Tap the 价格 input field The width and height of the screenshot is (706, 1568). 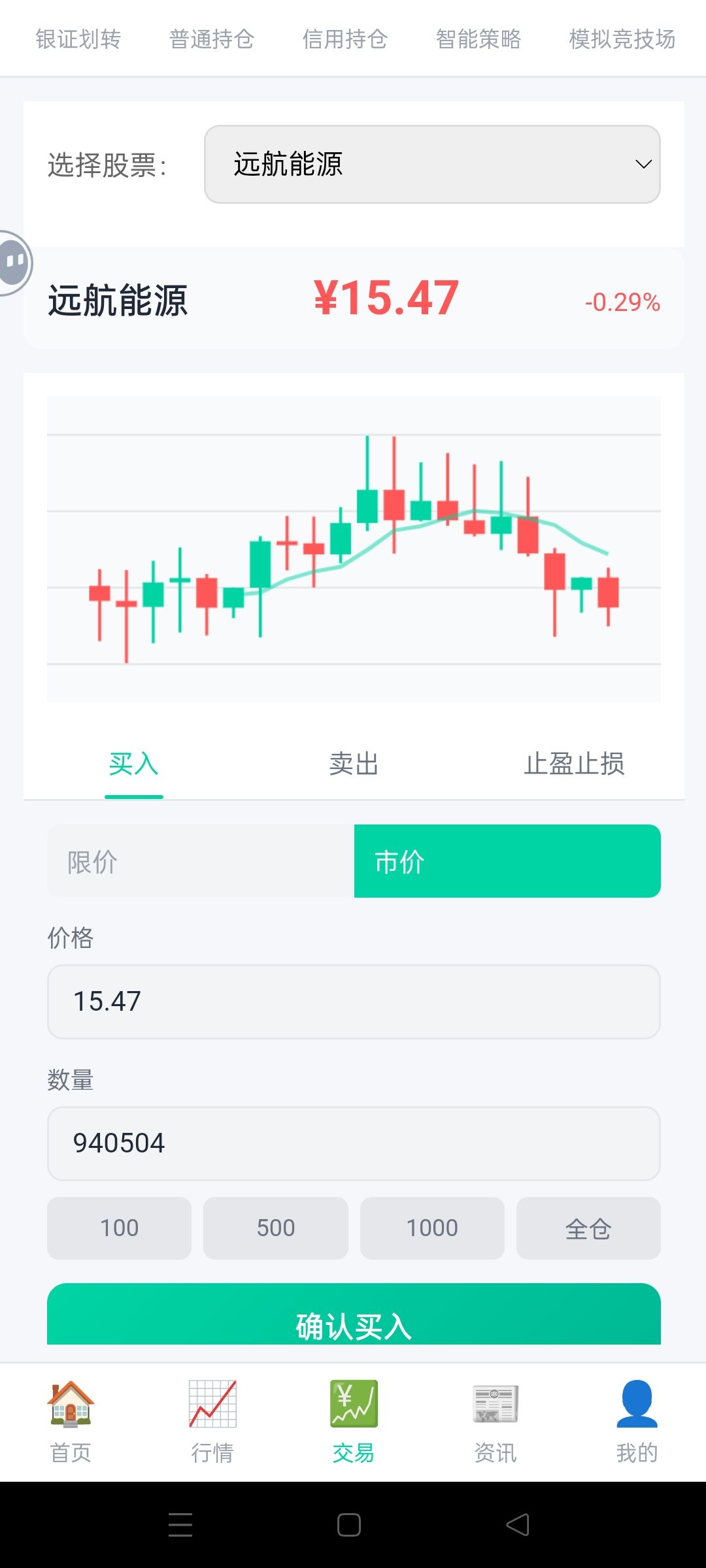(x=354, y=1002)
